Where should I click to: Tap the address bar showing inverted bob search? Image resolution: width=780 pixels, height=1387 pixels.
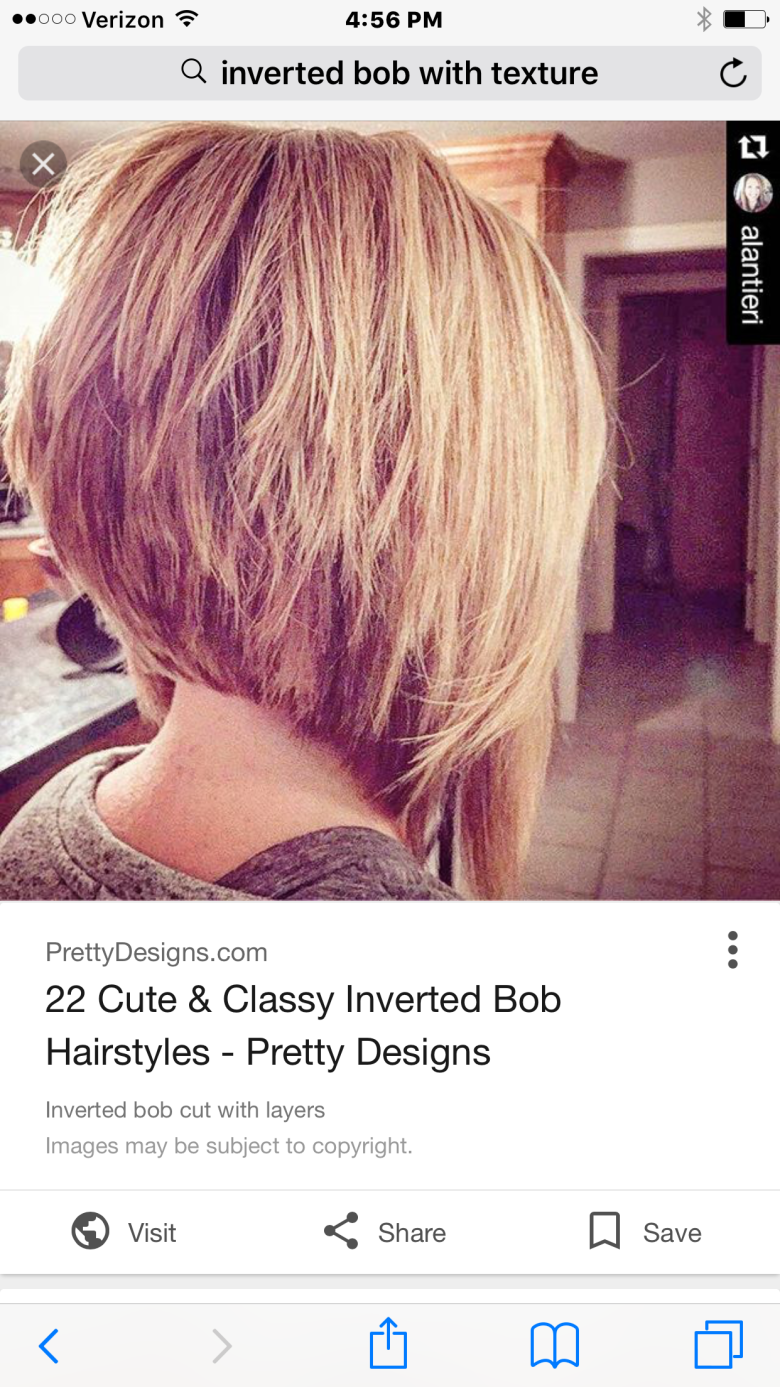tap(390, 73)
